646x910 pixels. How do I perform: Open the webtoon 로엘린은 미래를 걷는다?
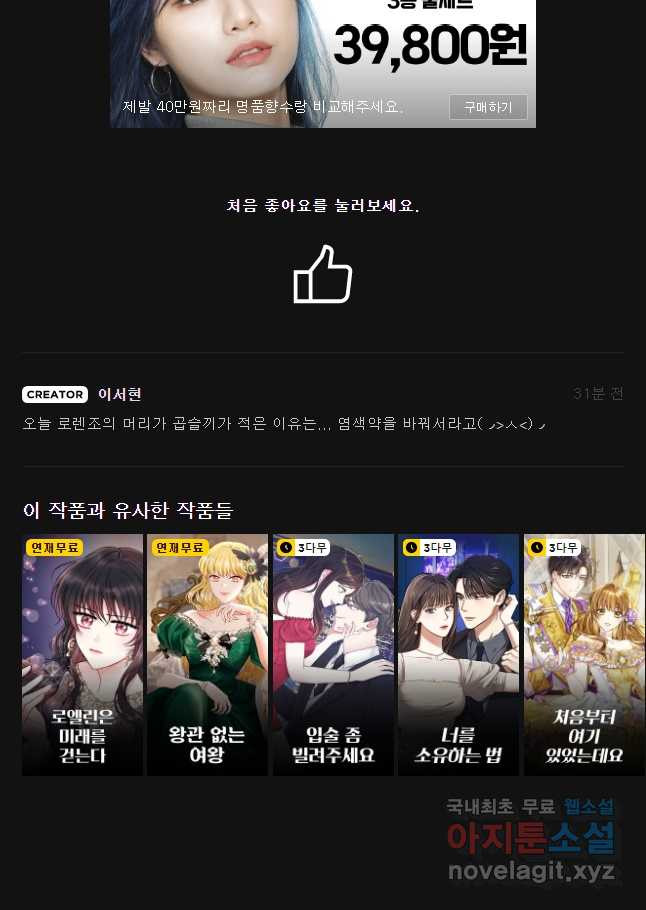[82, 655]
